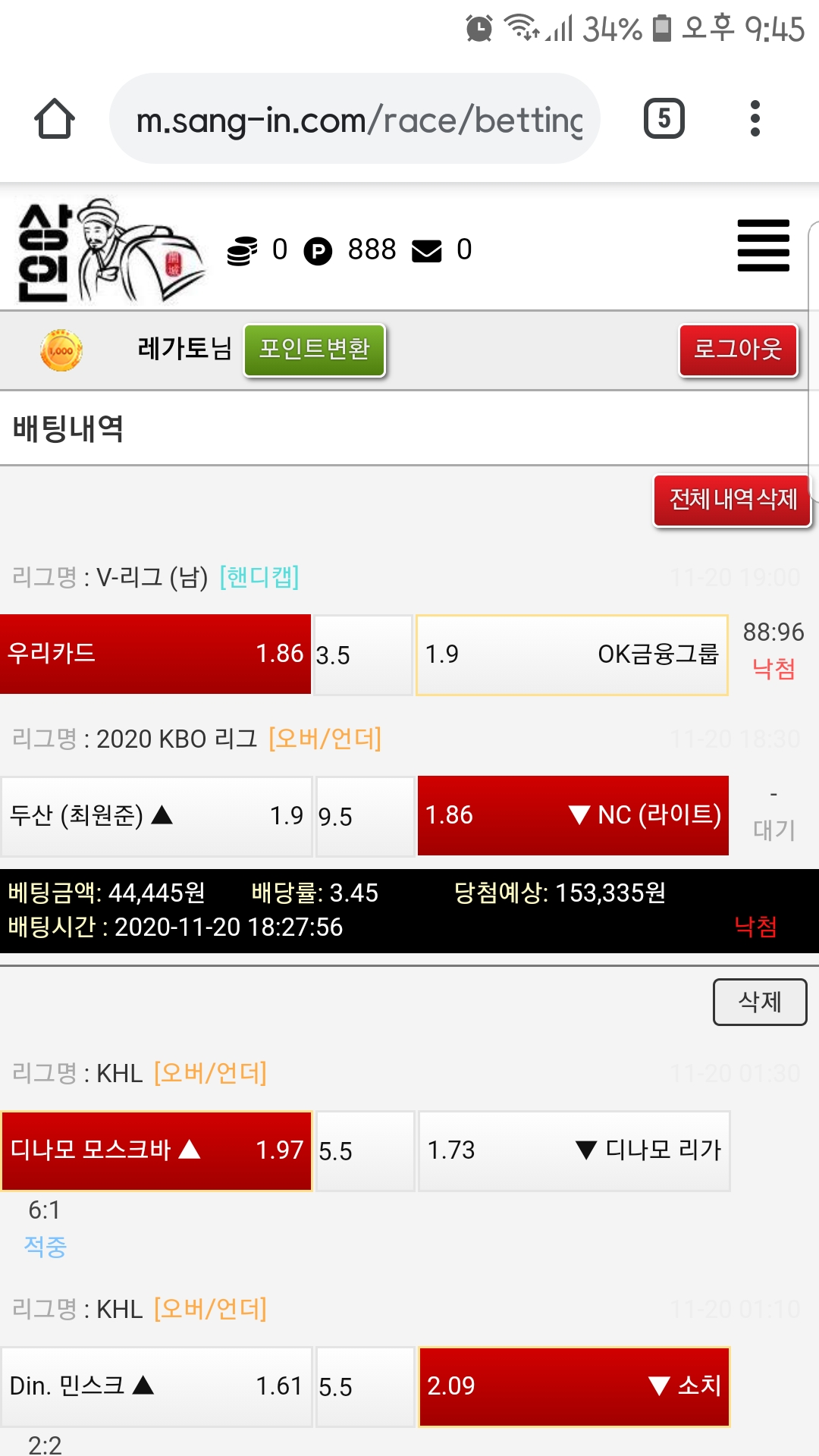Tap the URL address bar

click(x=356, y=119)
